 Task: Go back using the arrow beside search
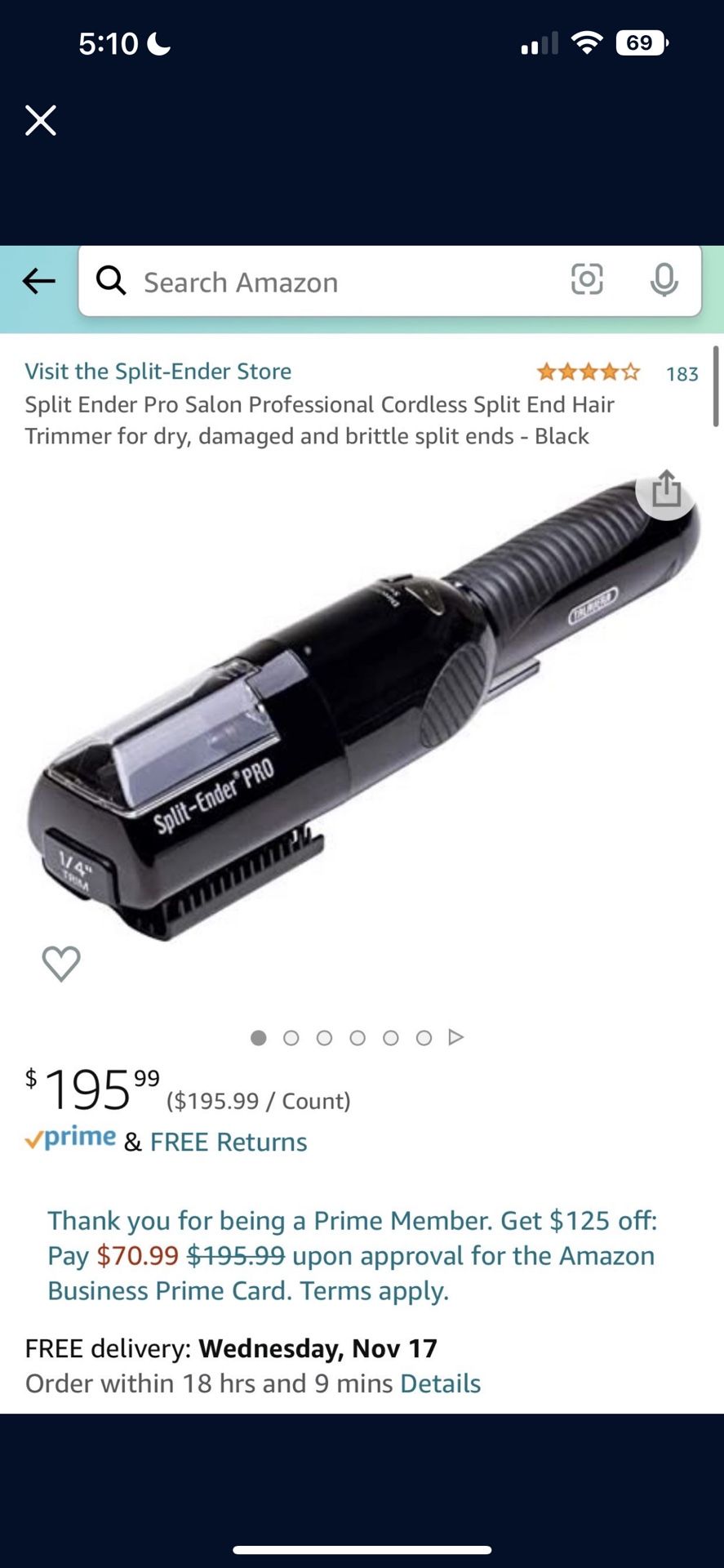[38, 282]
